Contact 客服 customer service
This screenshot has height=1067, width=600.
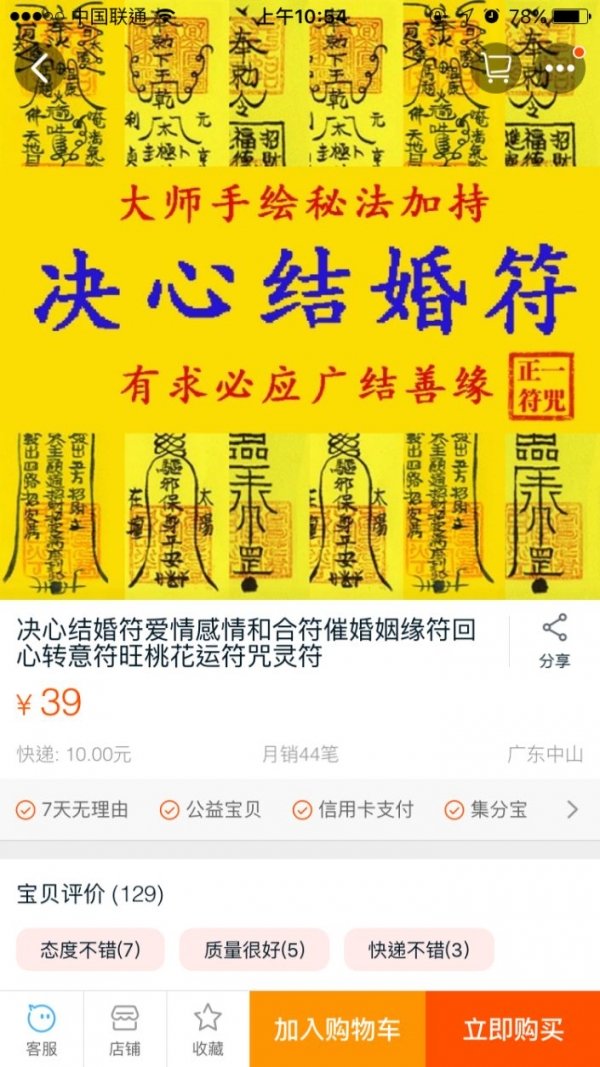pyautogui.click(x=41, y=1030)
